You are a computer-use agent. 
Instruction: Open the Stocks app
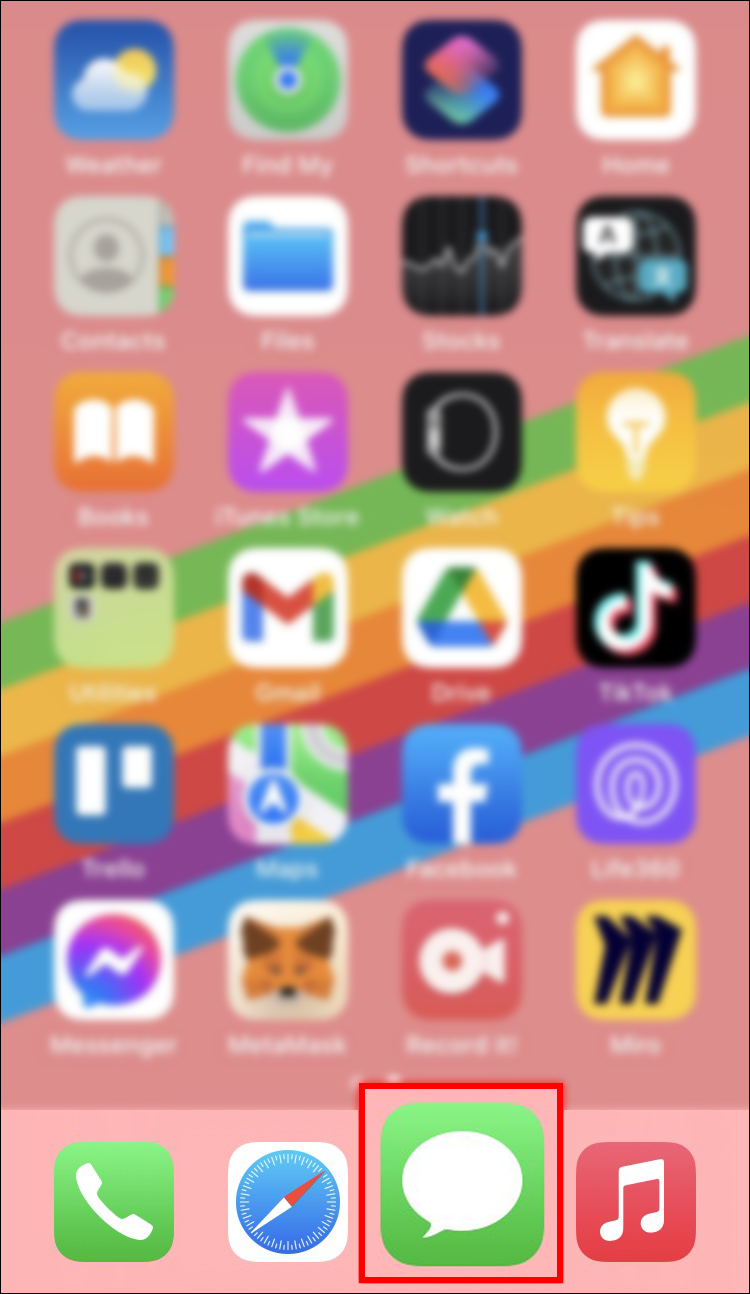[461, 256]
